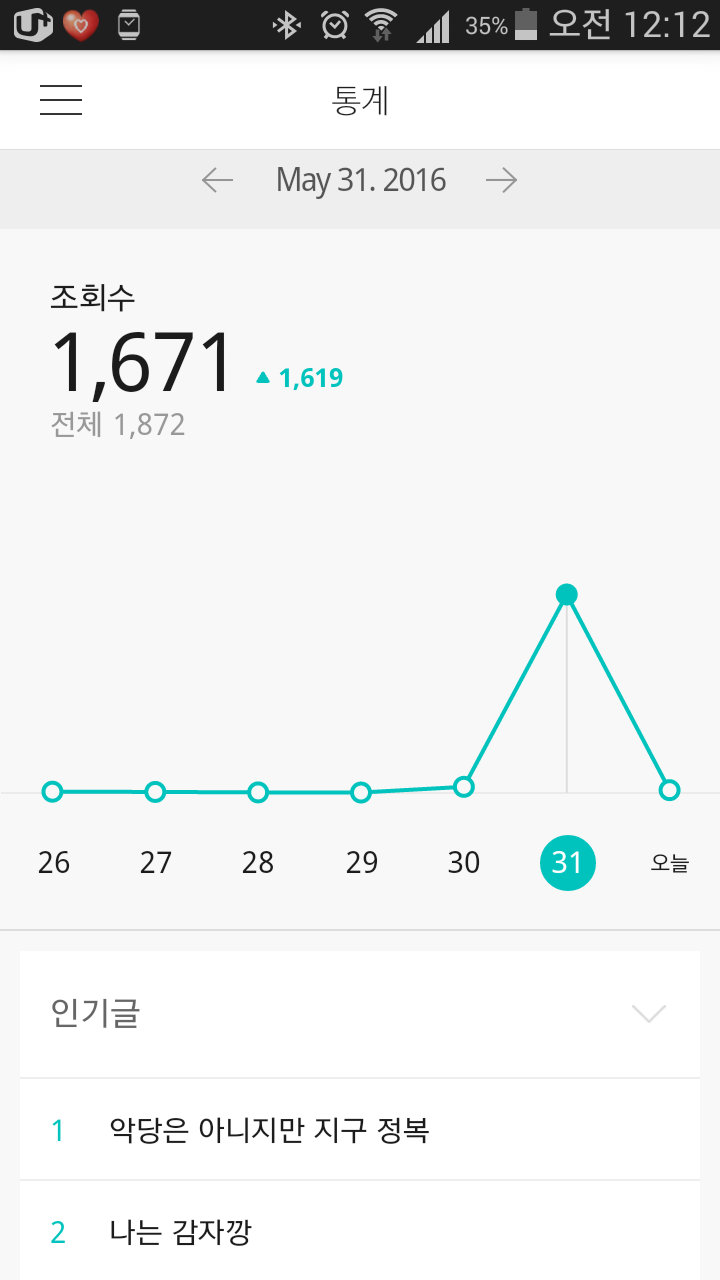
Task: Select the peak data point for May 31
Action: click(x=567, y=593)
